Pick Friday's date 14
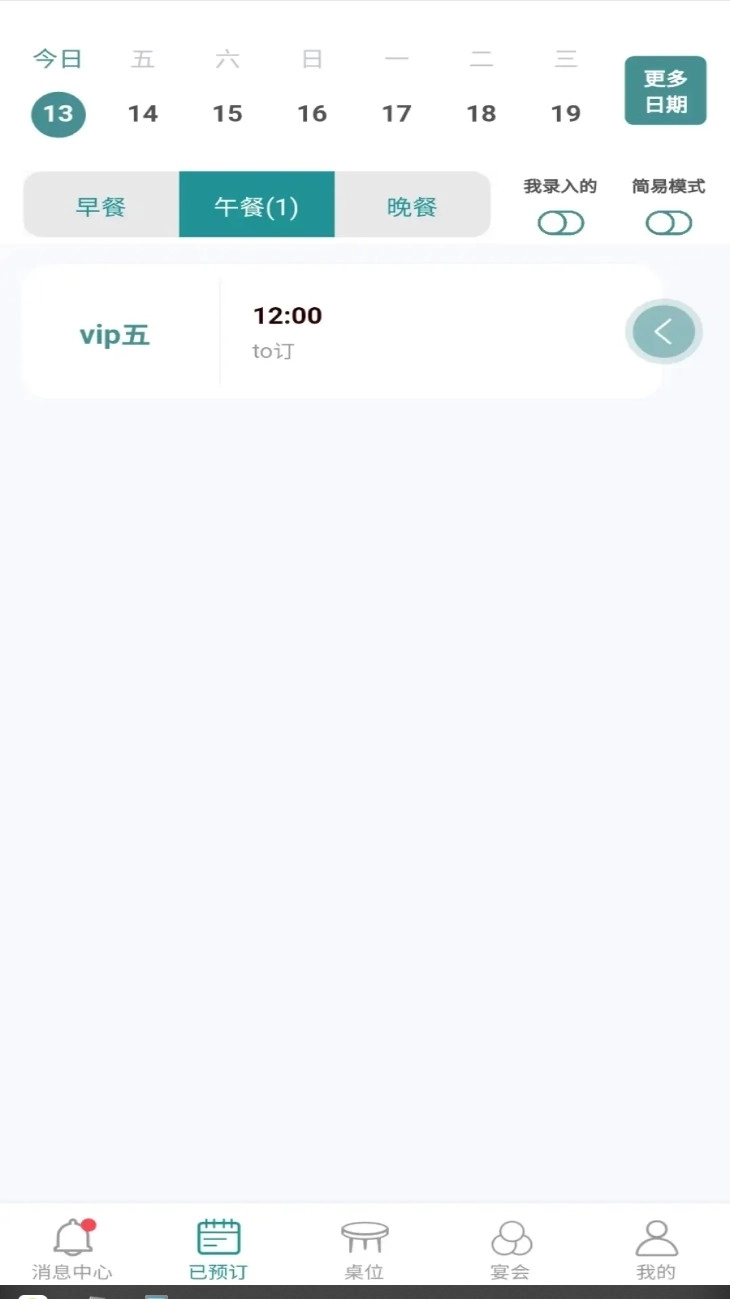 click(142, 113)
